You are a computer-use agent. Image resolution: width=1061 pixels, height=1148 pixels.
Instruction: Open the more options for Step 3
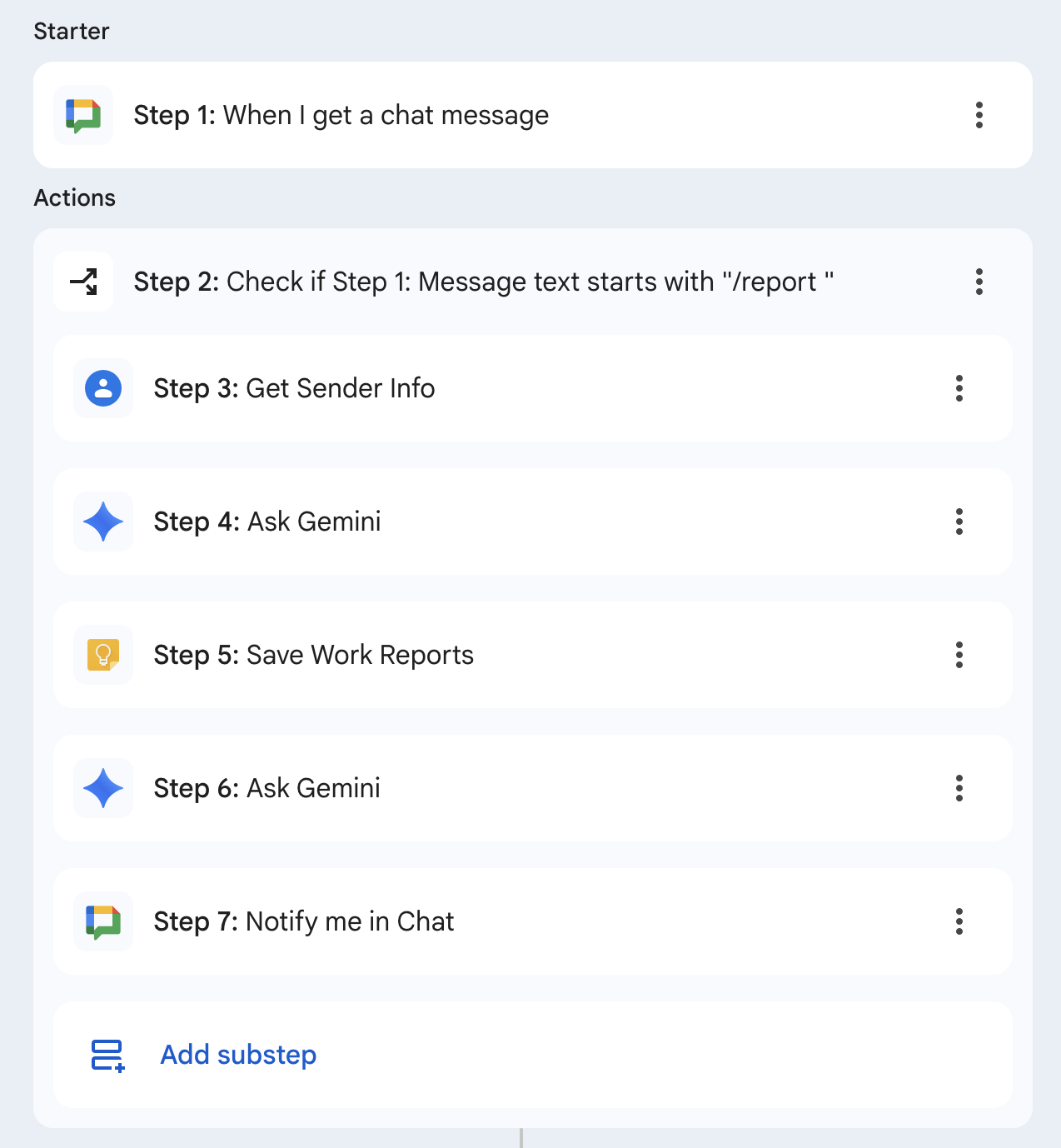(959, 388)
